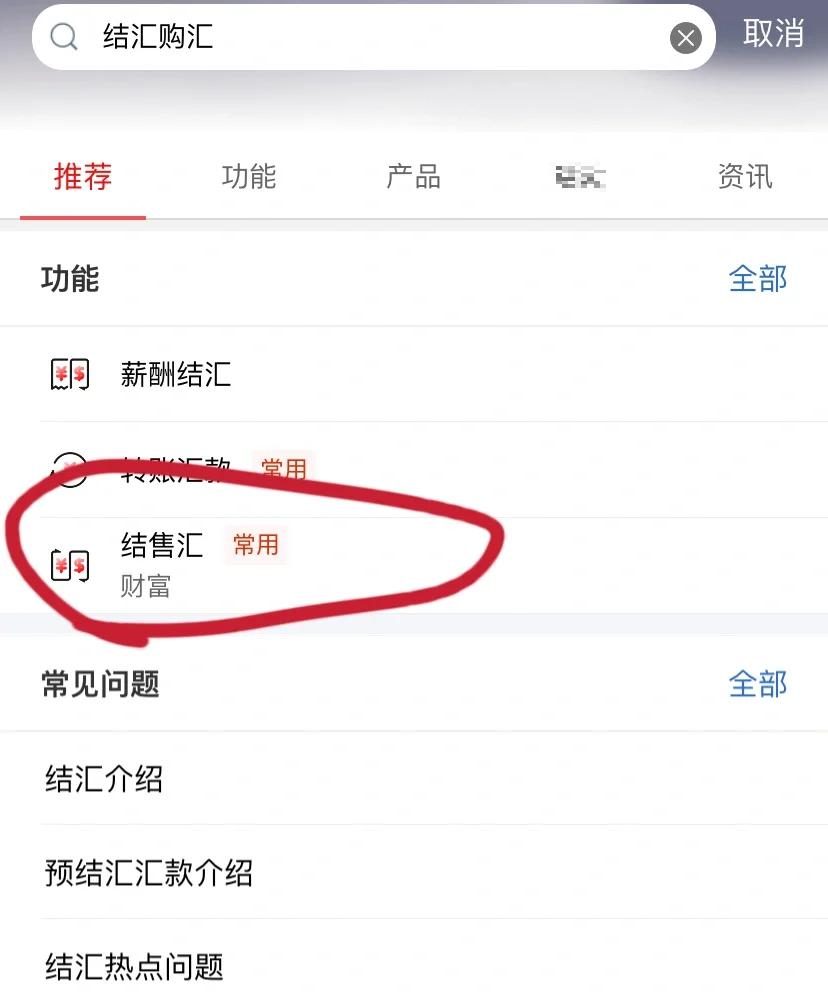This screenshot has height=994, width=828.
Task: Tap 取消 to cancel the search
Action: coord(774,36)
